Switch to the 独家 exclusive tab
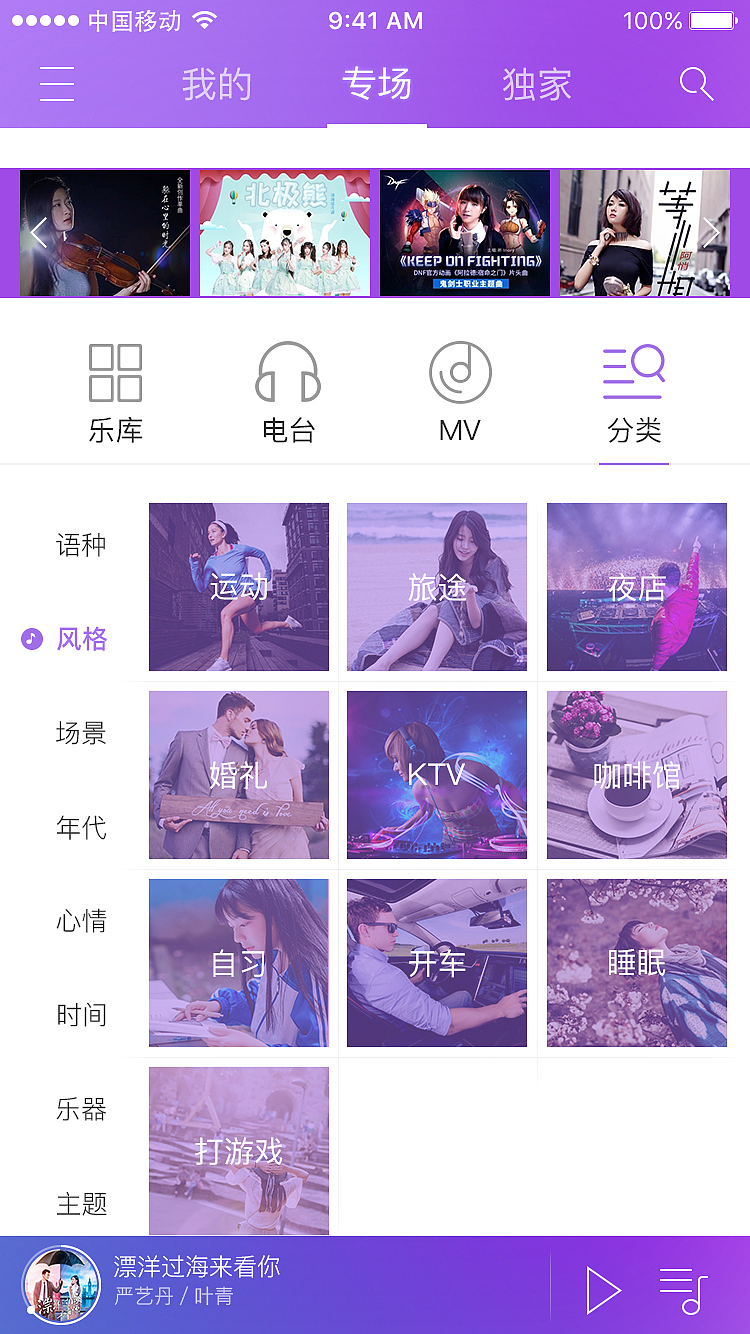The height and width of the screenshot is (1334, 750). pos(536,85)
